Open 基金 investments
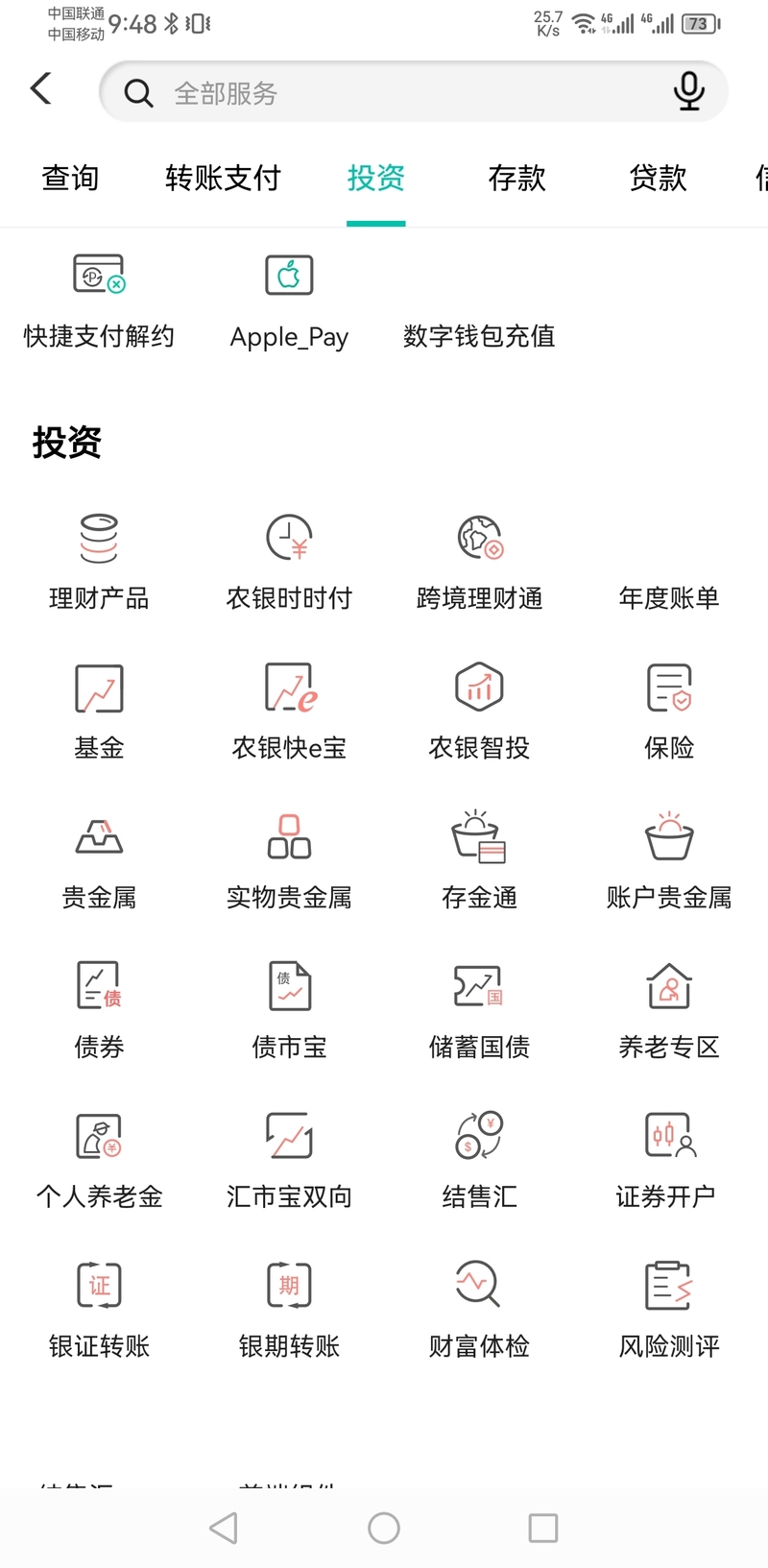768x1568 pixels. click(99, 712)
